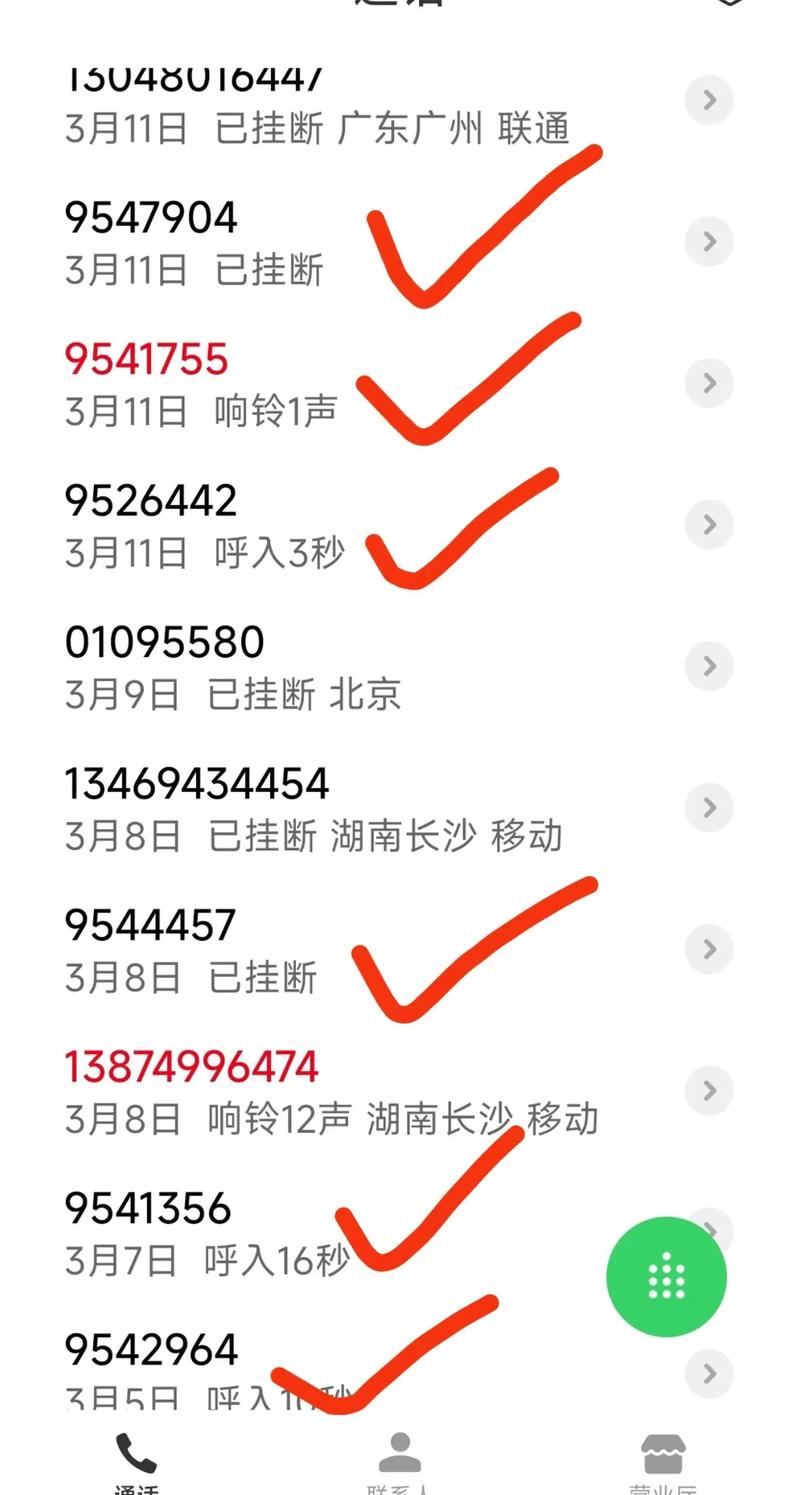Open the dial pad button

click(666, 1276)
